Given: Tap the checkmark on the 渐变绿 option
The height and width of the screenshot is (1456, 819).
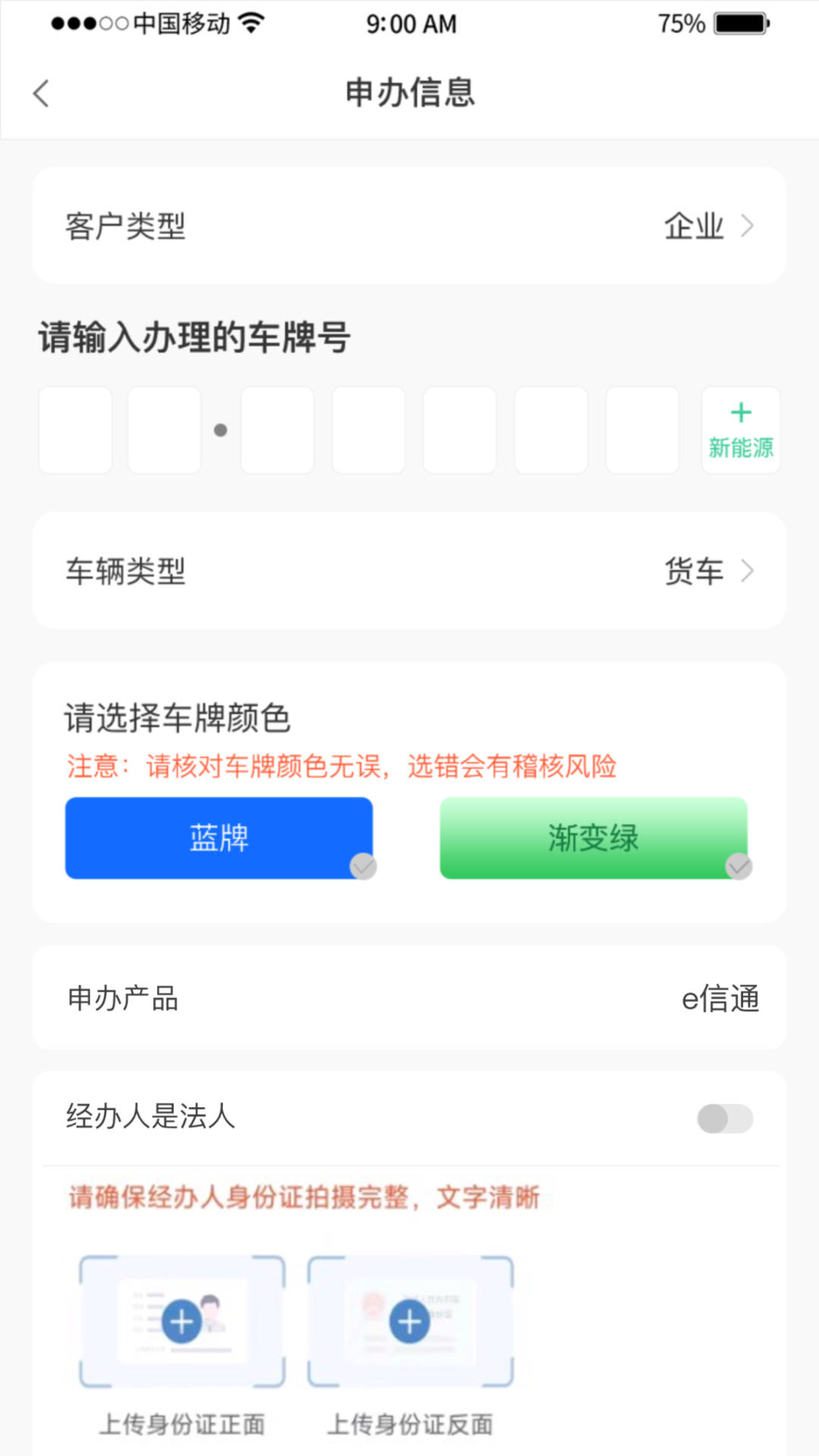Looking at the screenshot, I should pos(738,865).
